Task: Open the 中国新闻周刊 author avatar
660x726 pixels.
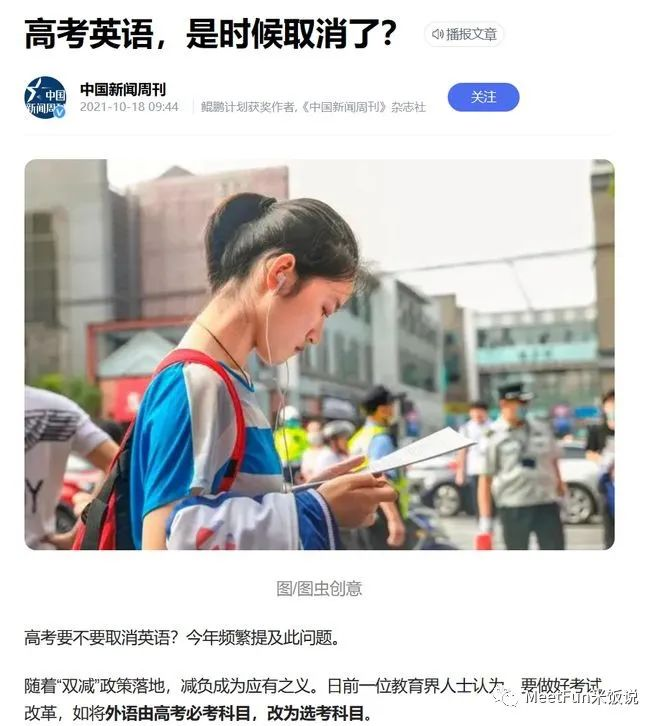Action: (x=45, y=97)
